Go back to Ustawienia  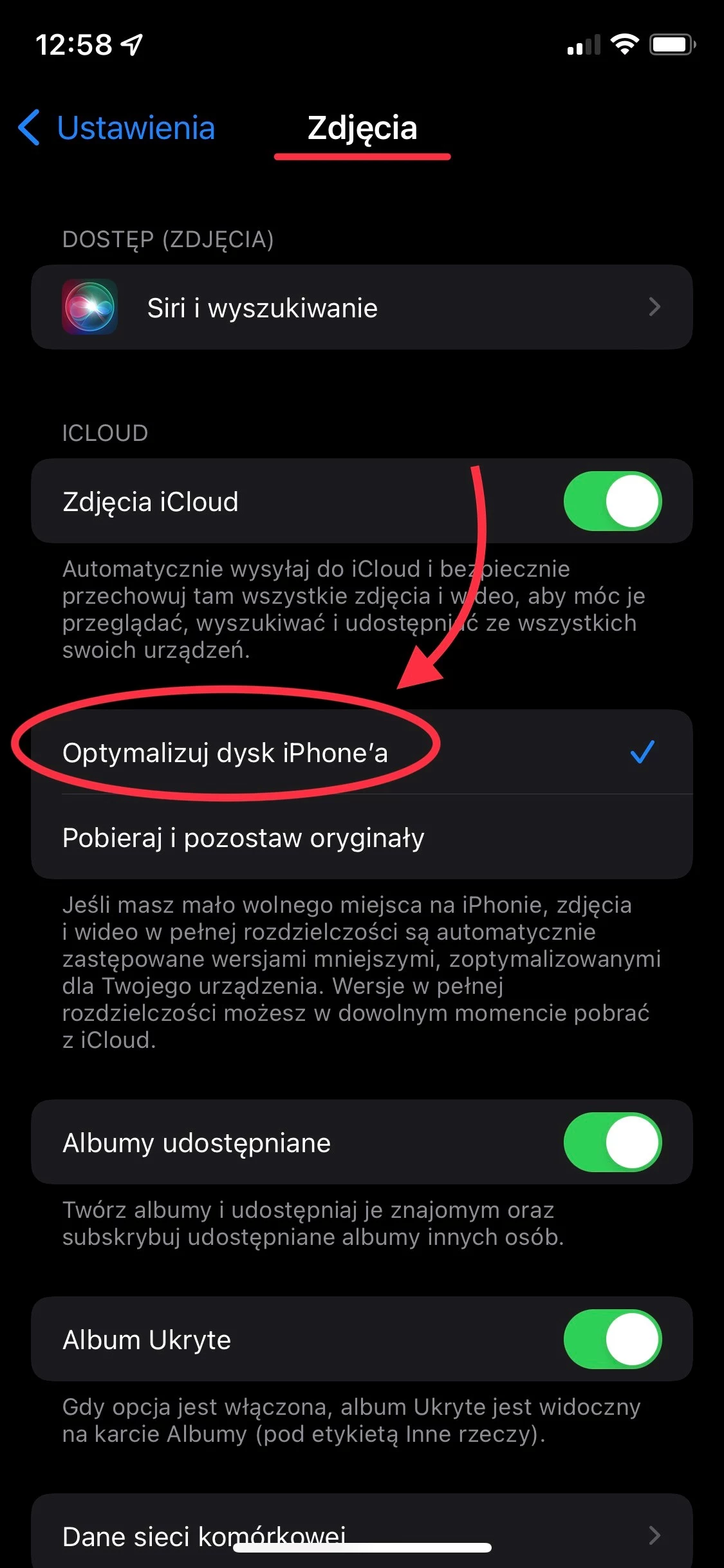(117, 127)
